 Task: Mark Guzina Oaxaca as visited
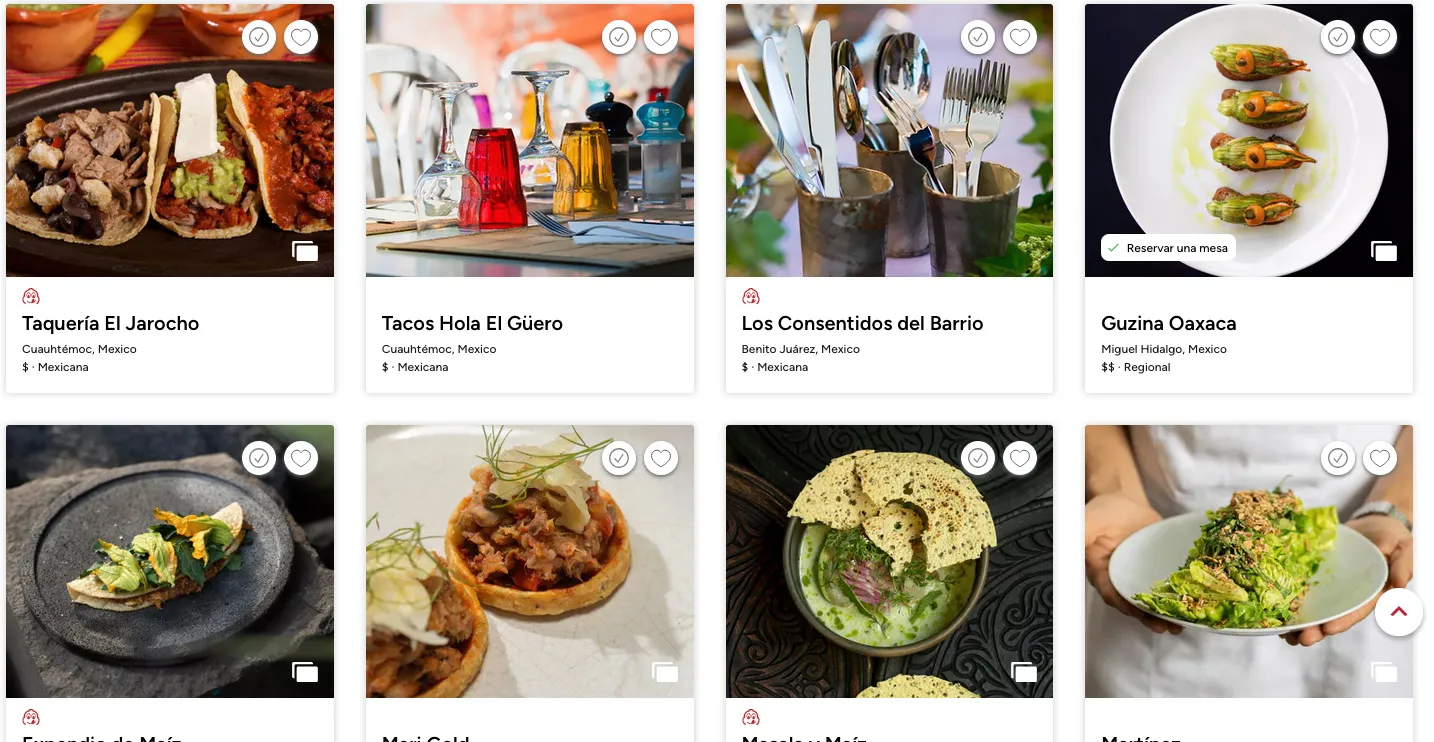(x=1338, y=38)
